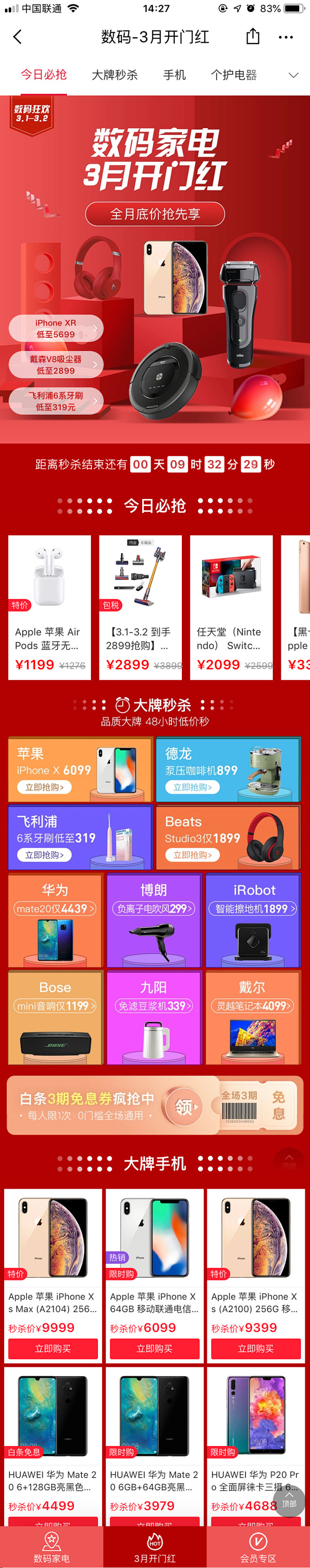Screen dimensions: 310x1568
Task: Go back using the top-left arrow
Action: (17, 37)
